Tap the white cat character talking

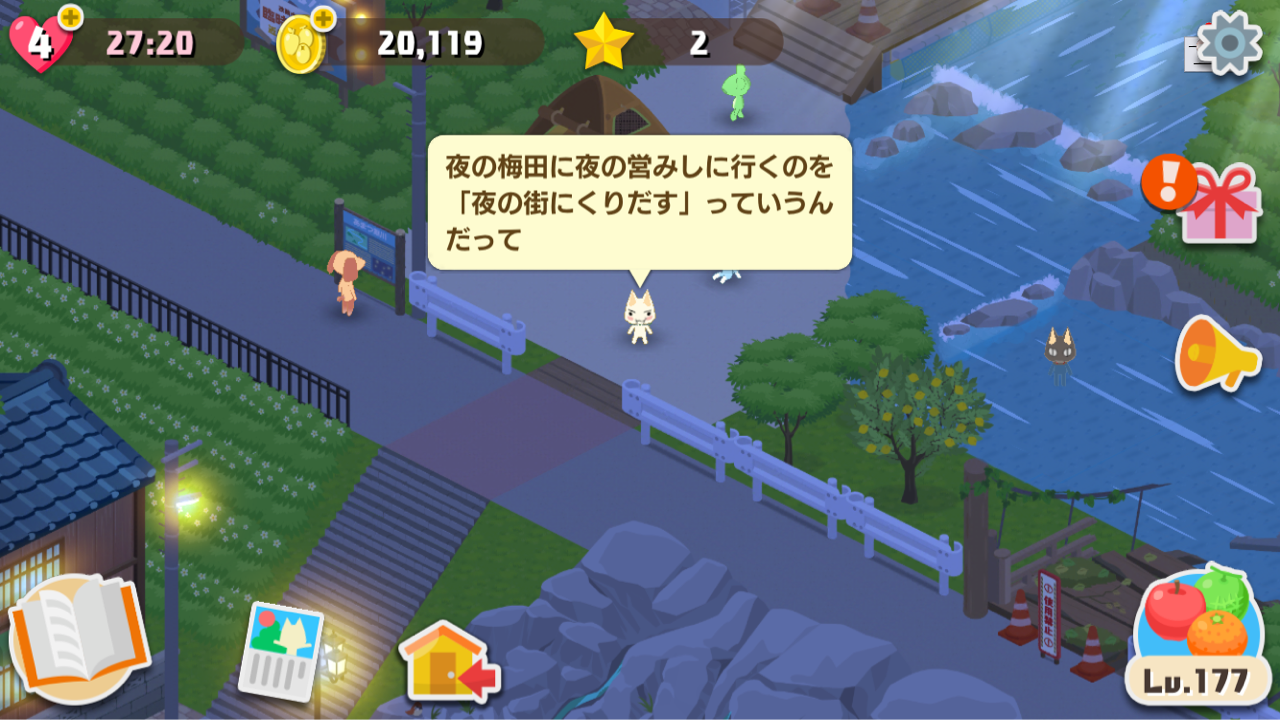pyautogui.click(x=639, y=316)
